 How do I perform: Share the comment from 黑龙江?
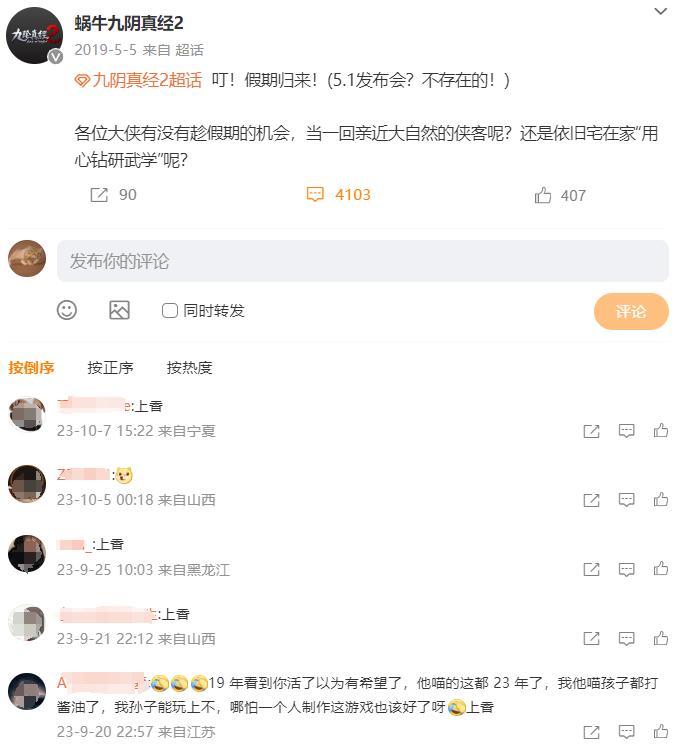591,569
